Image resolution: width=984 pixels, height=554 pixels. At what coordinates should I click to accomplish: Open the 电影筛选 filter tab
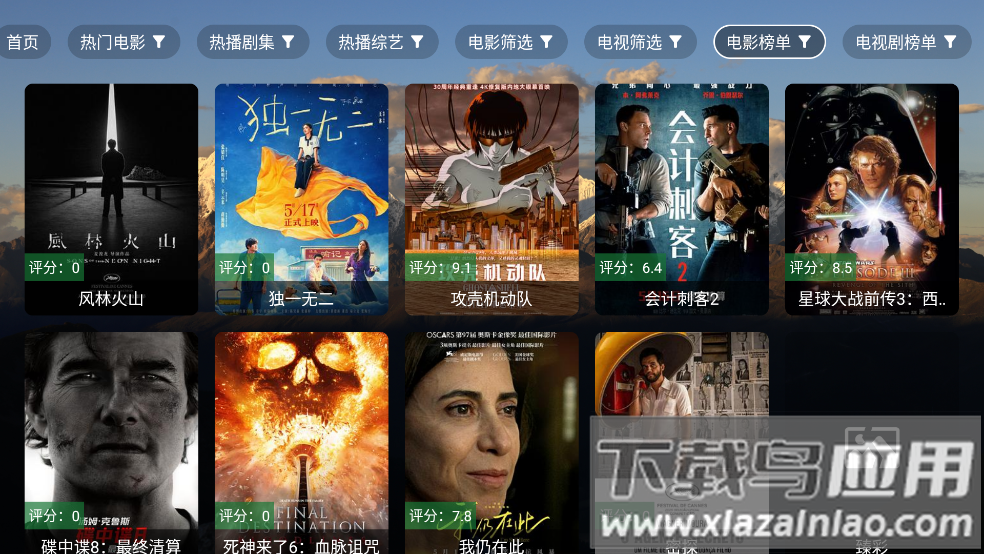click(x=511, y=42)
